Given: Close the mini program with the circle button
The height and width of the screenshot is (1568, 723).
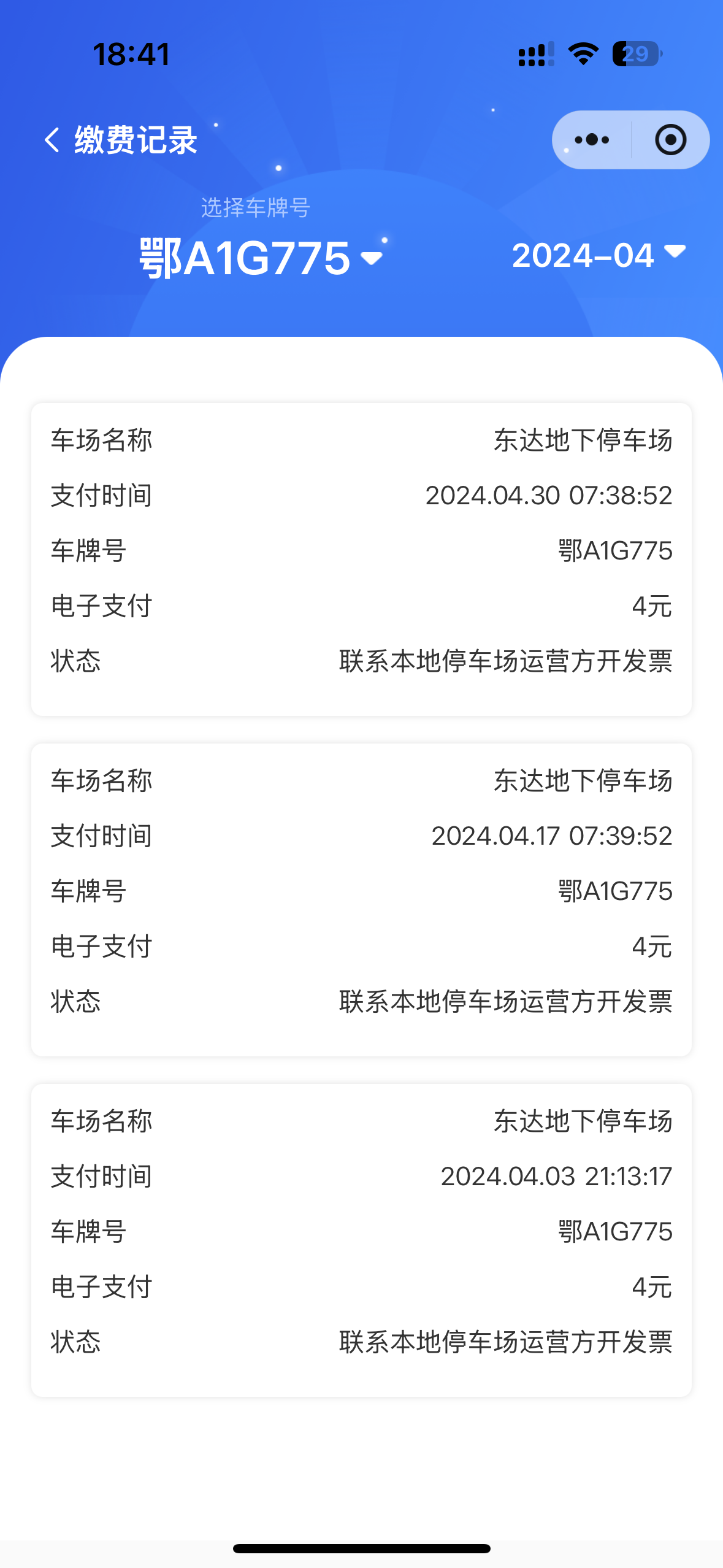Looking at the screenshot, I should coord(670,140).
